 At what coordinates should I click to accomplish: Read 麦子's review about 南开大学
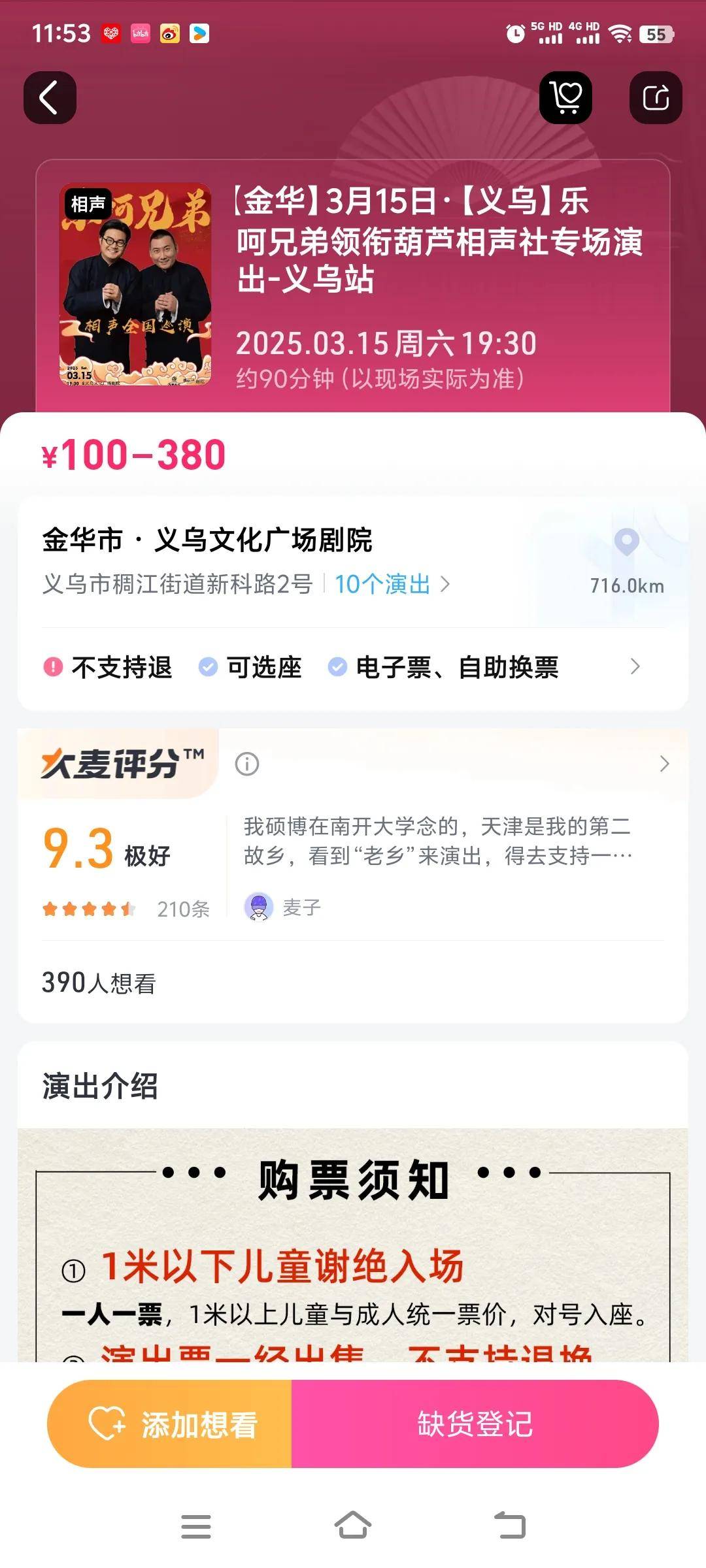coord(437,841)
